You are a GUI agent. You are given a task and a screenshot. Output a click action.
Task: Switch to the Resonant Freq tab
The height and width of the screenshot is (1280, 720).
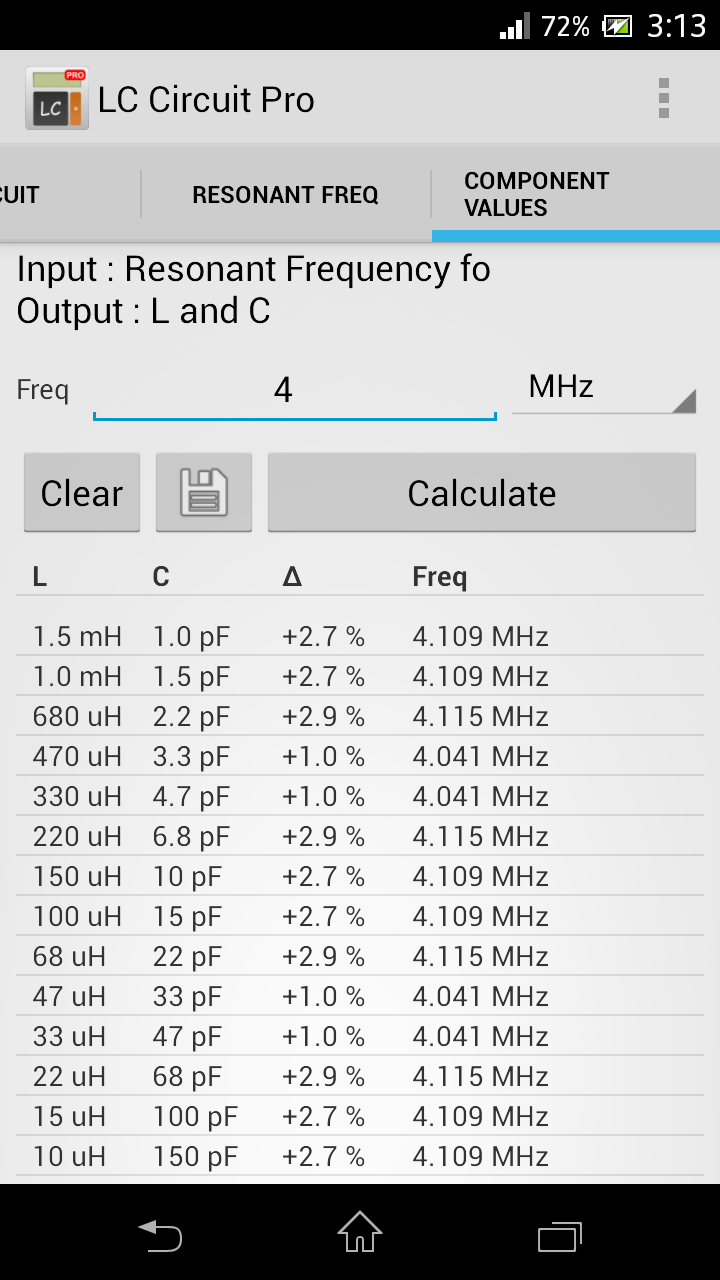285,195
